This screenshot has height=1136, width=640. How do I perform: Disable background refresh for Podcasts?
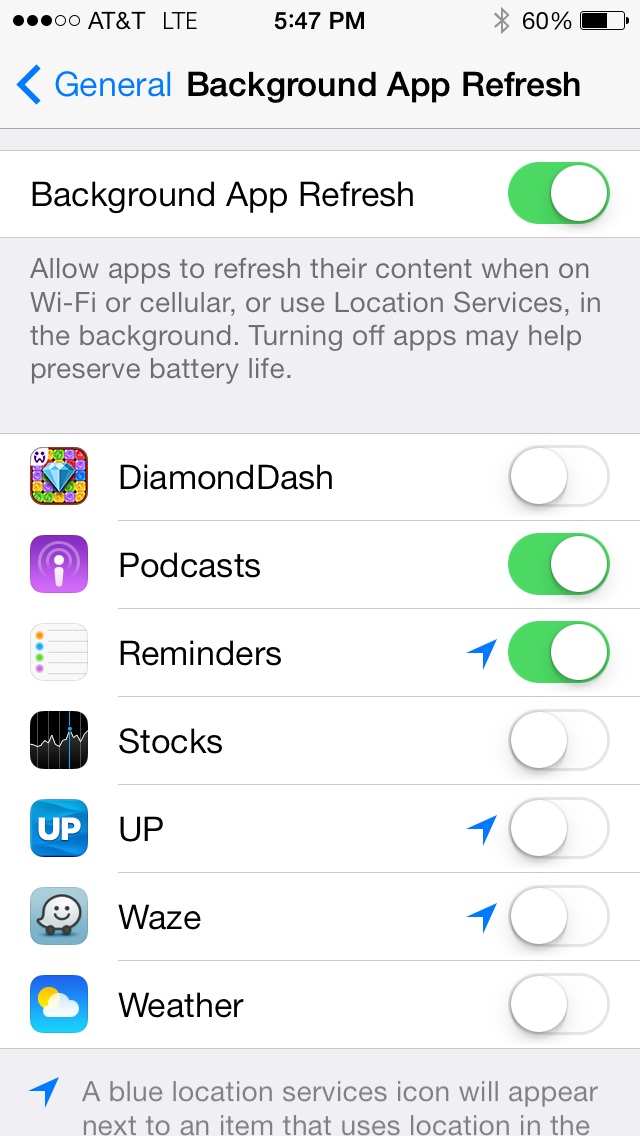tap(559, 564)
